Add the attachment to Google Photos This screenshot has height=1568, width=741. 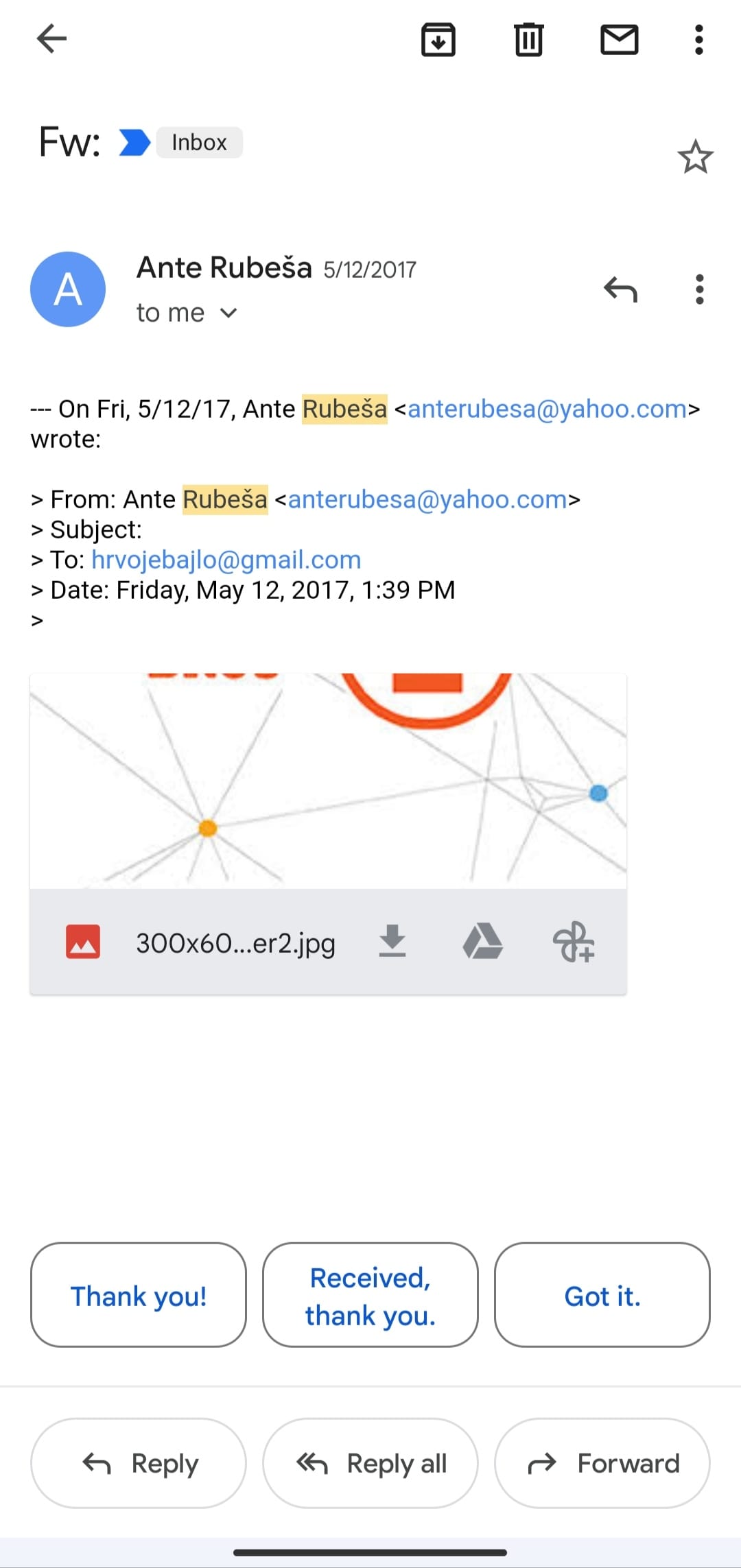pos(574,942)
